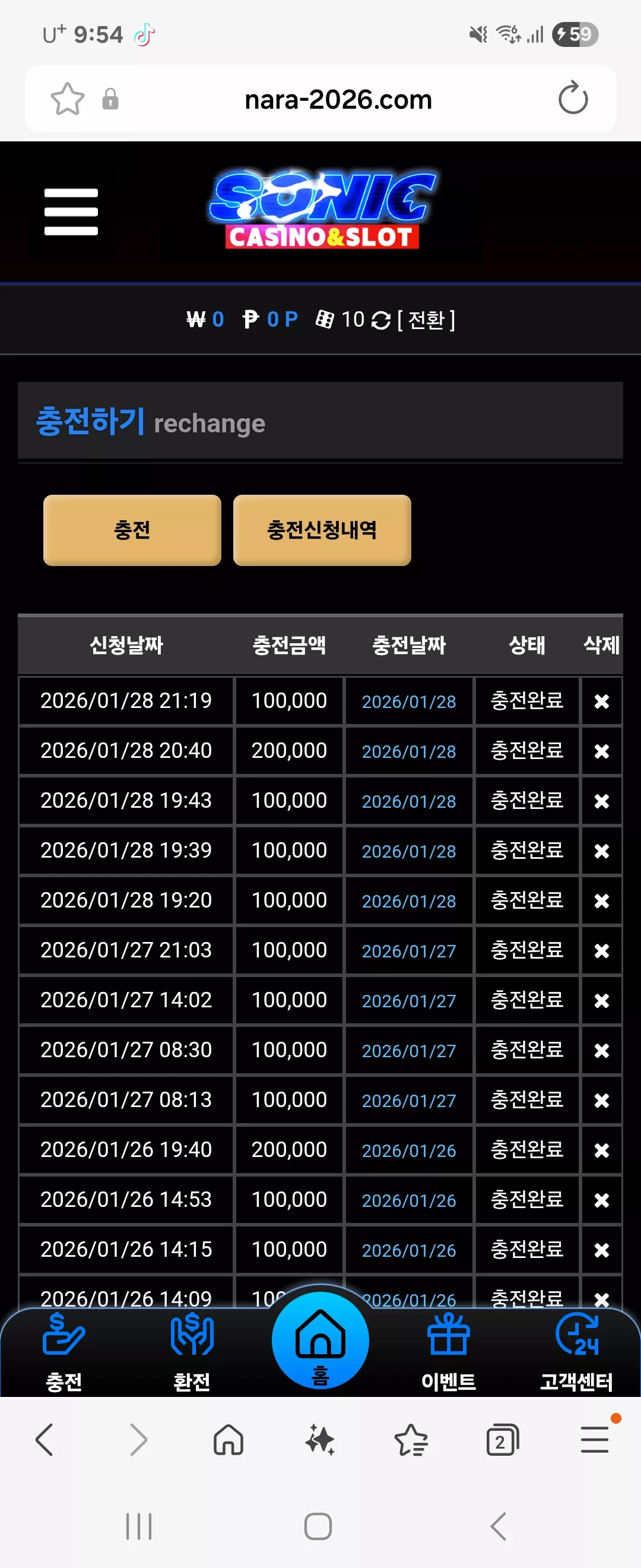Viewport: 641px width, 1568px height.
Task: Go back with the browser arrow
Action: click(45, 1440)
